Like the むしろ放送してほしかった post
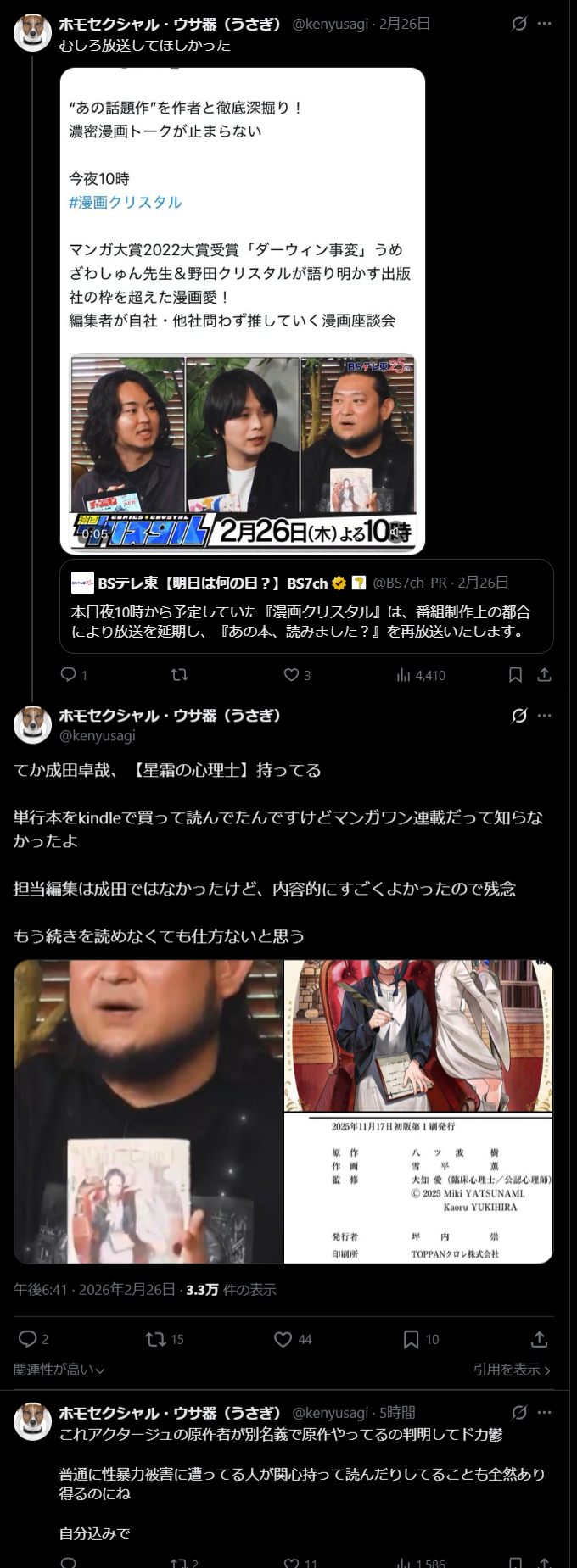Viewport: 577px width, 1568px height. (x=291, y=675)
